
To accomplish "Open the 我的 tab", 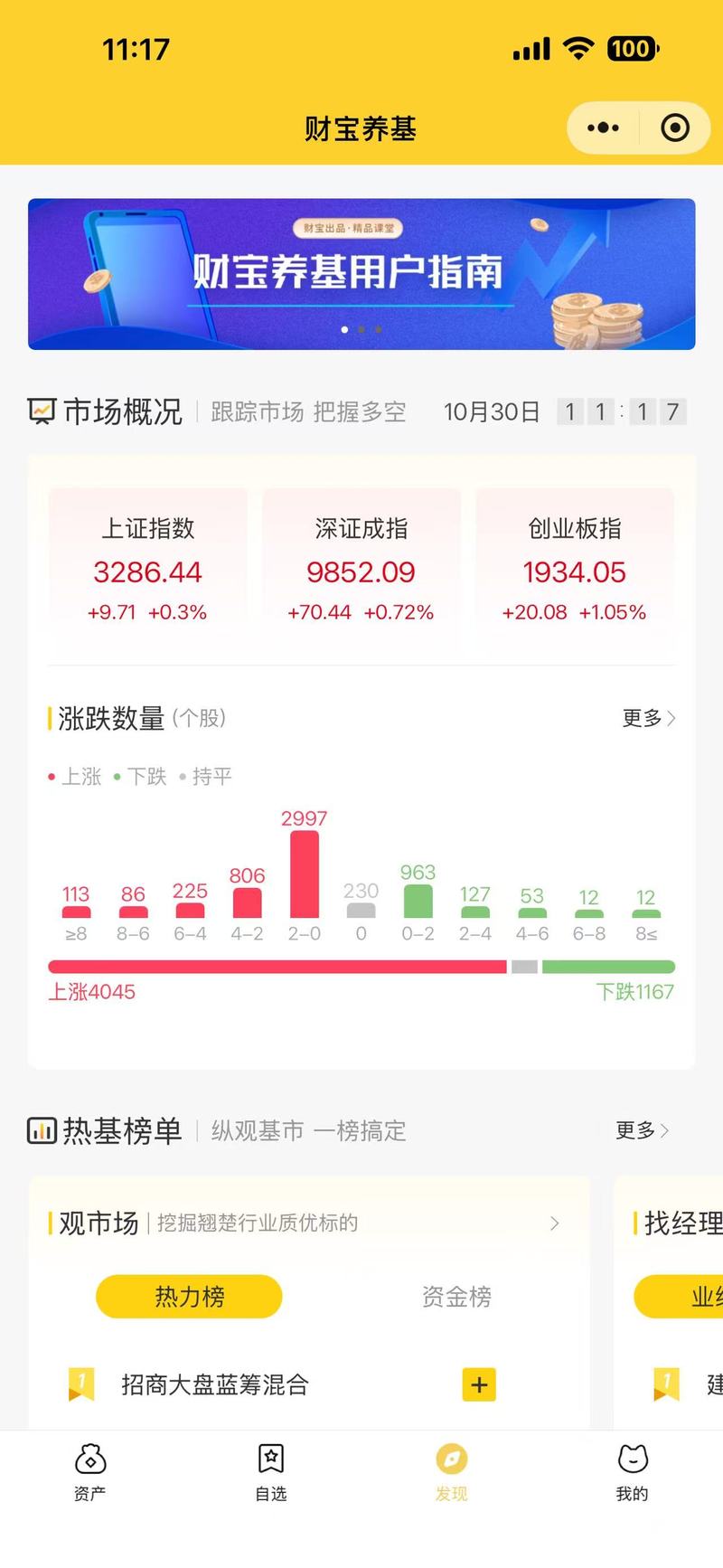I will (x=633, y=1470).
